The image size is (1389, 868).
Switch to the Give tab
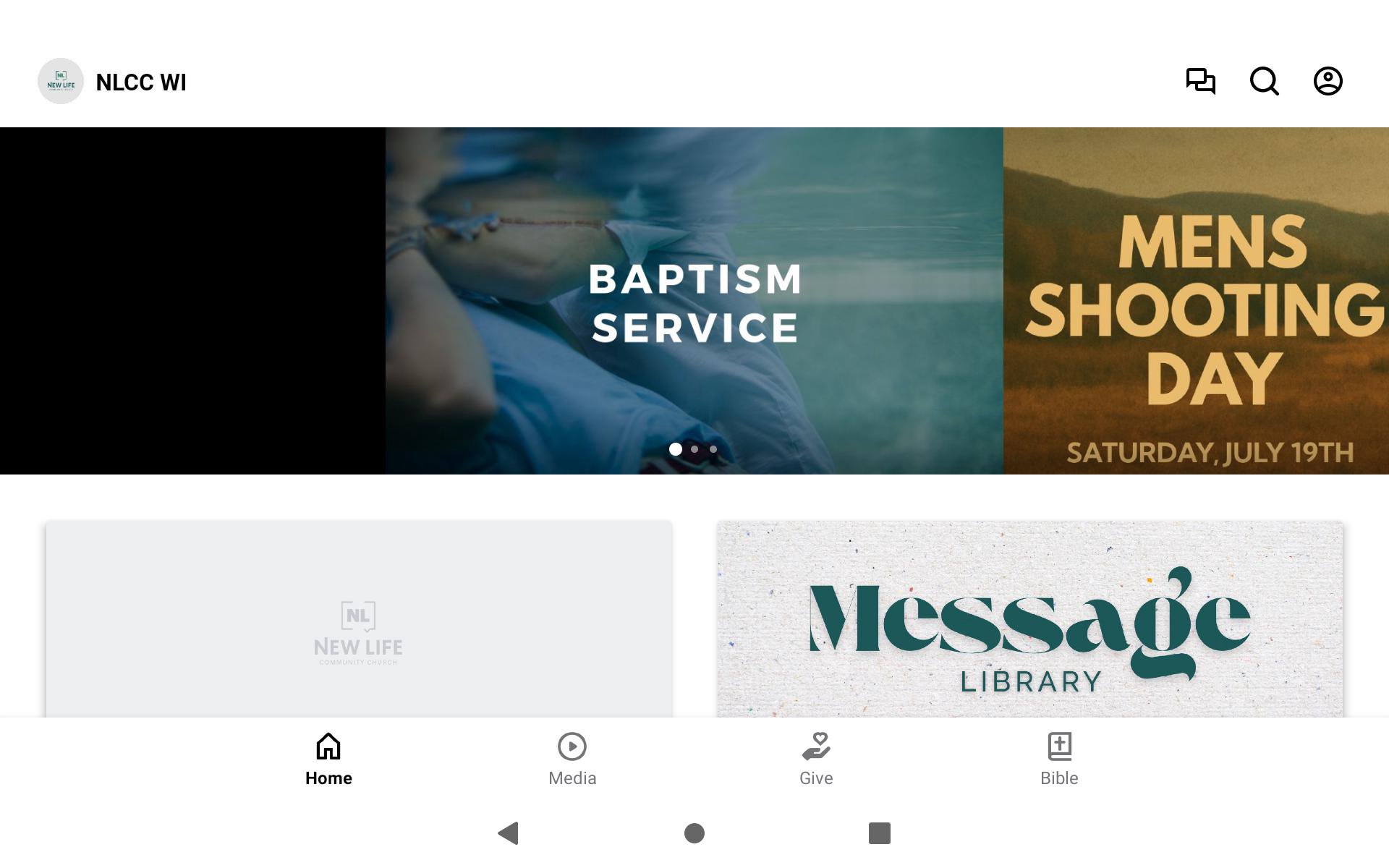816,759
